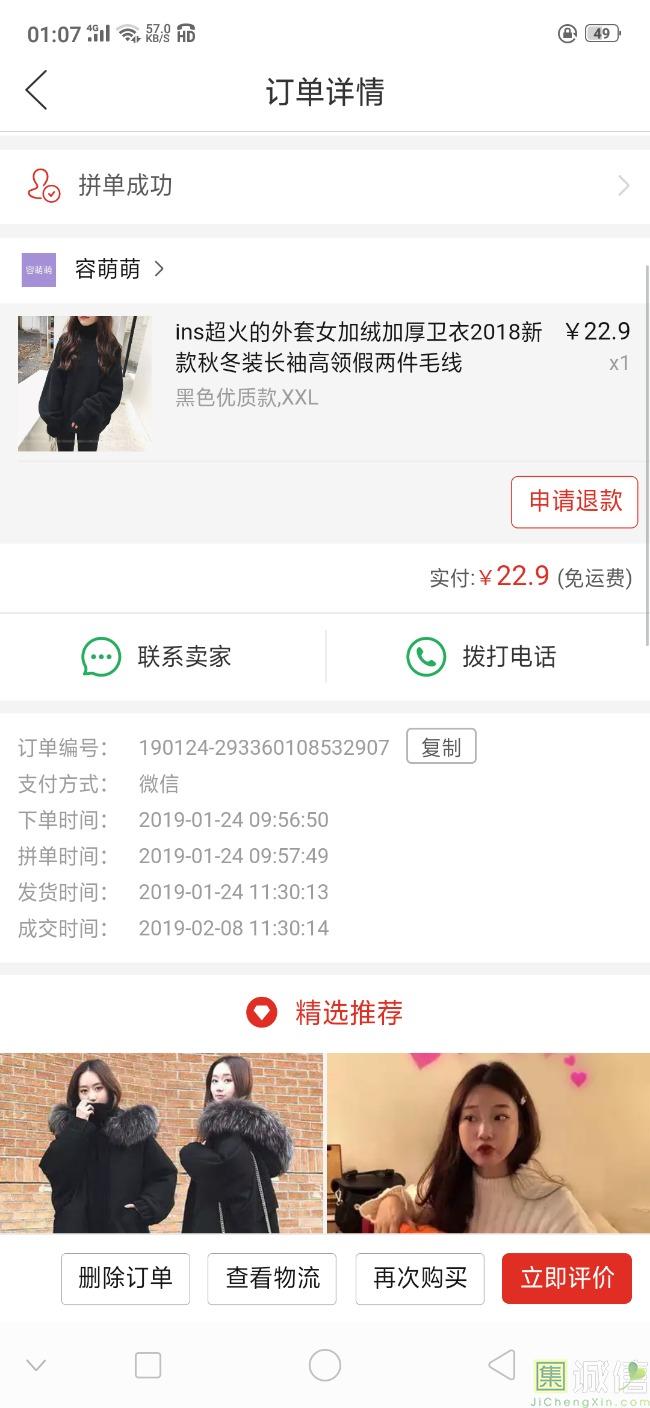
Task: Write a review using 立即评价
Action: pyautogui.click(x=567, y=1278)
